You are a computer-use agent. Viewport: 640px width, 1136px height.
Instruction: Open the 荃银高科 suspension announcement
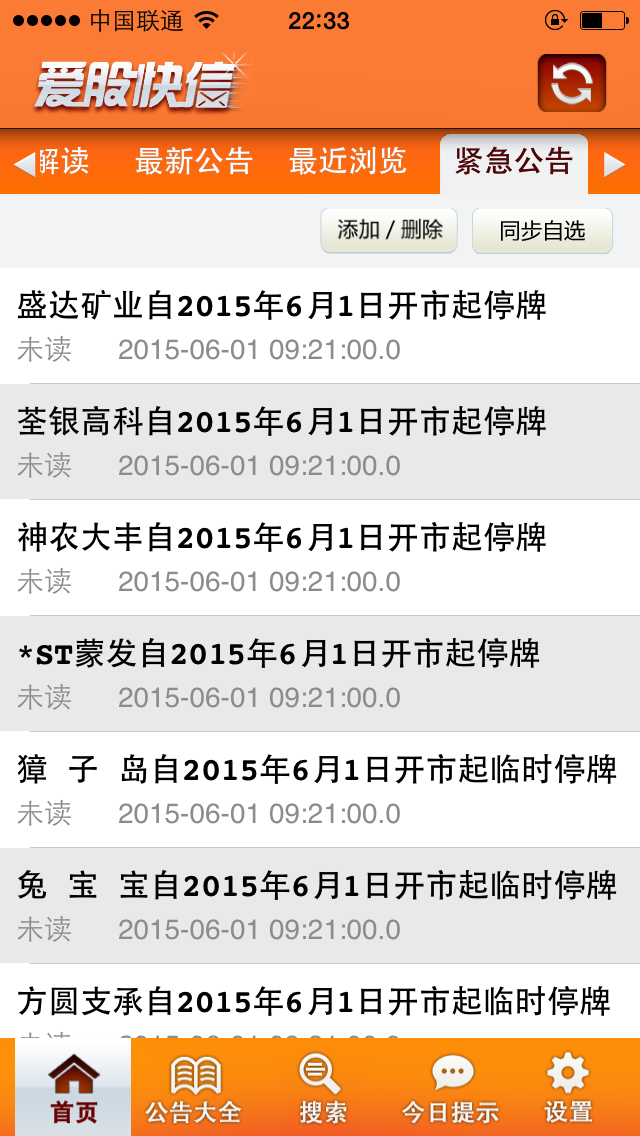tap(320, 442)
